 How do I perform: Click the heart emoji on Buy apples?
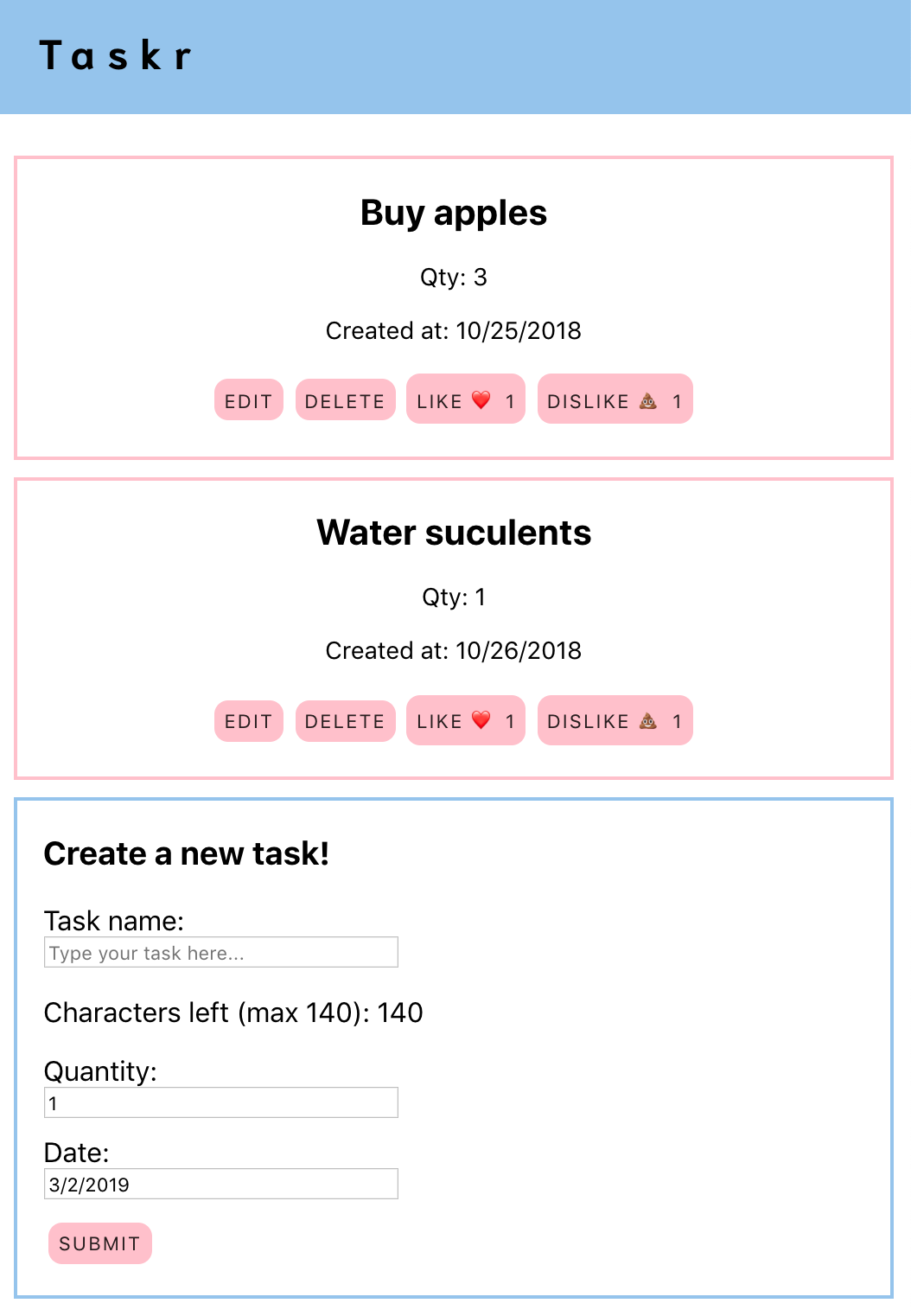481,399
